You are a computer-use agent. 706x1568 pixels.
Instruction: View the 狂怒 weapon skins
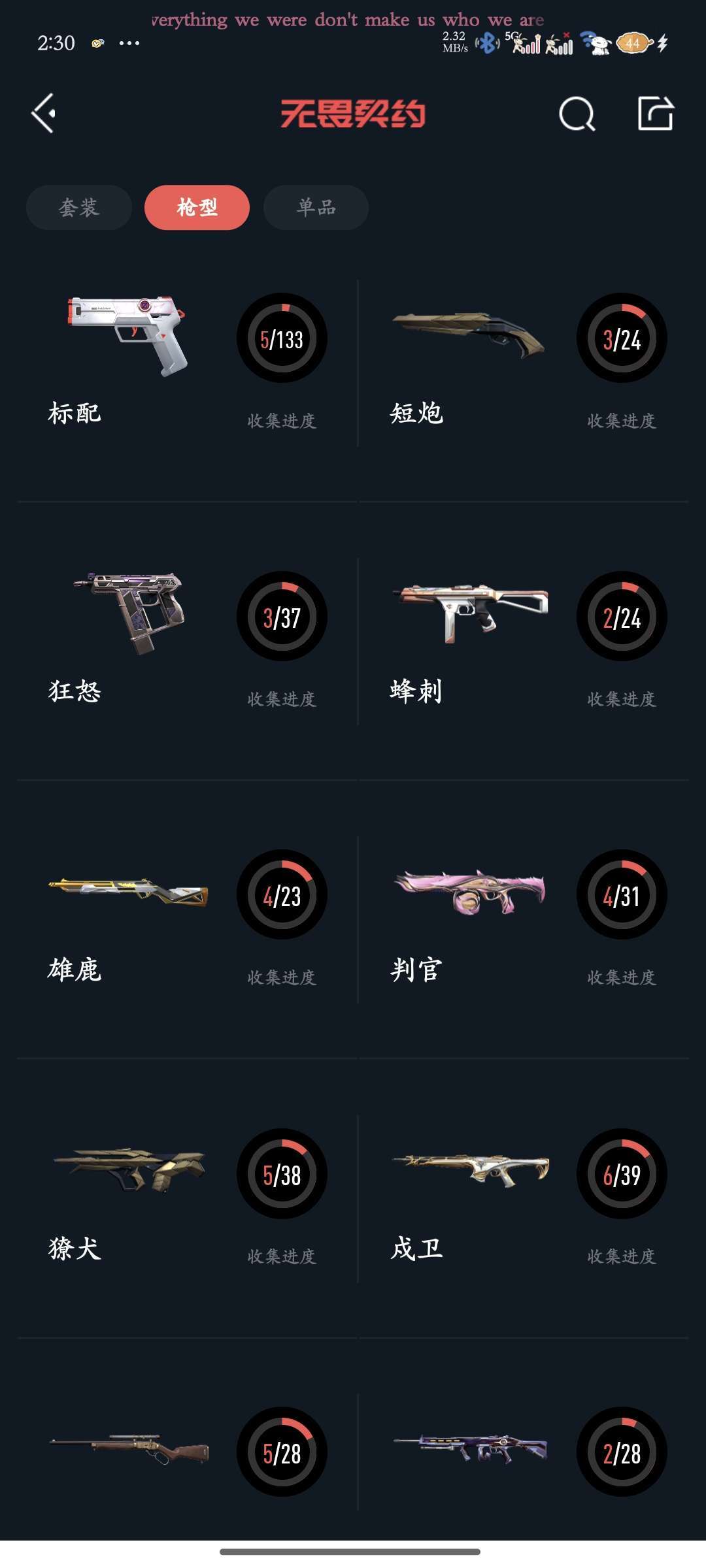(x=188, y=642)
